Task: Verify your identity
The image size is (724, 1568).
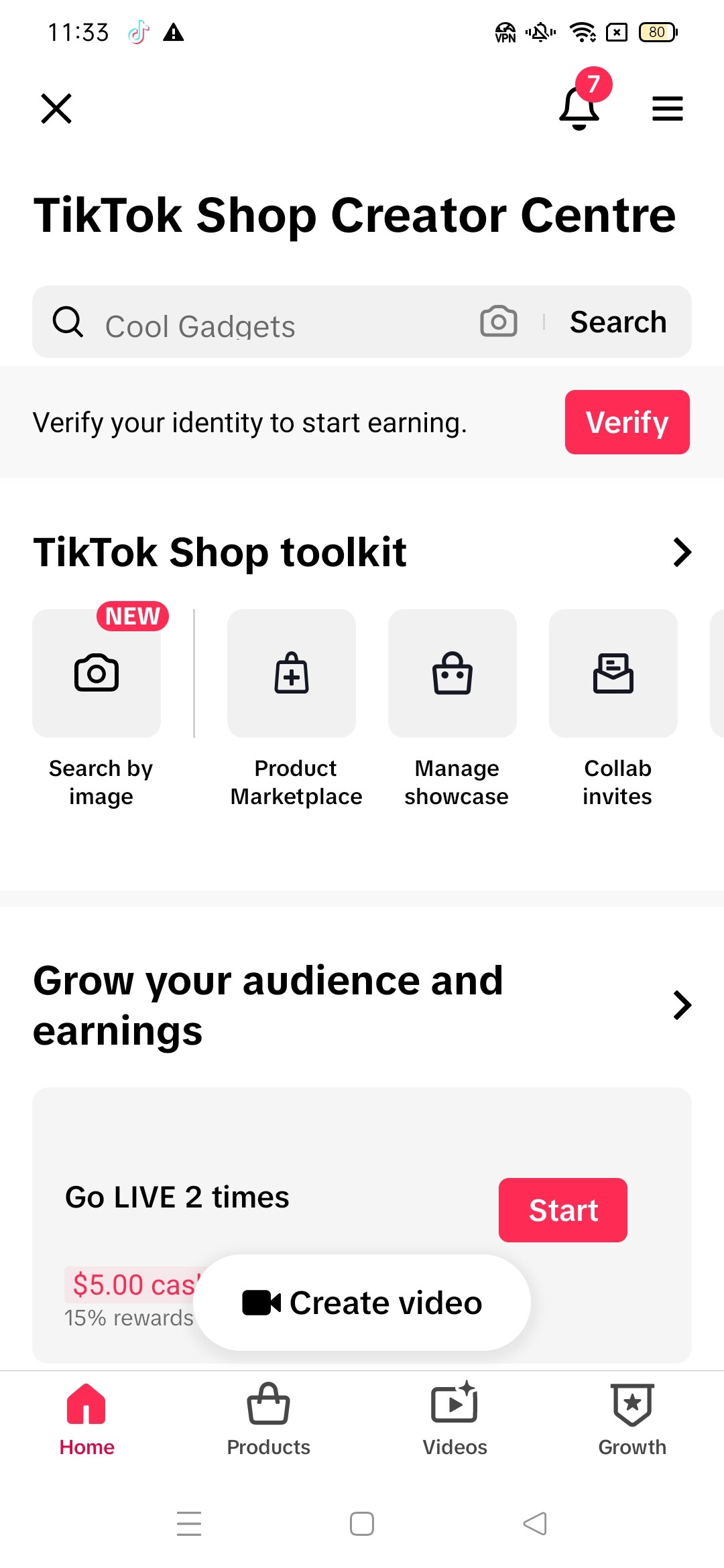Action: pos(627,422)
